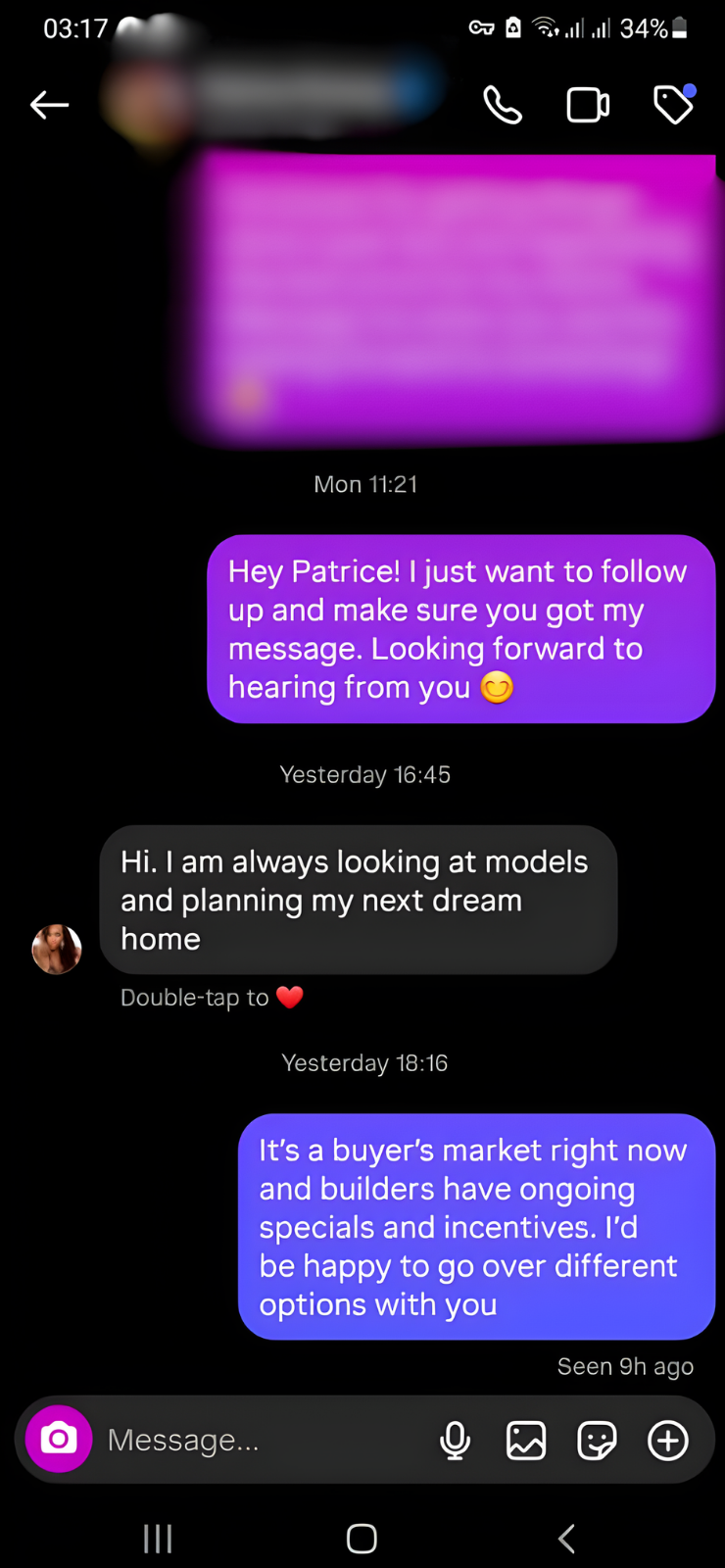Open the flag icon with blue notification dot
The height and width of the screenshot is (1568, 725).
point(673,105)
